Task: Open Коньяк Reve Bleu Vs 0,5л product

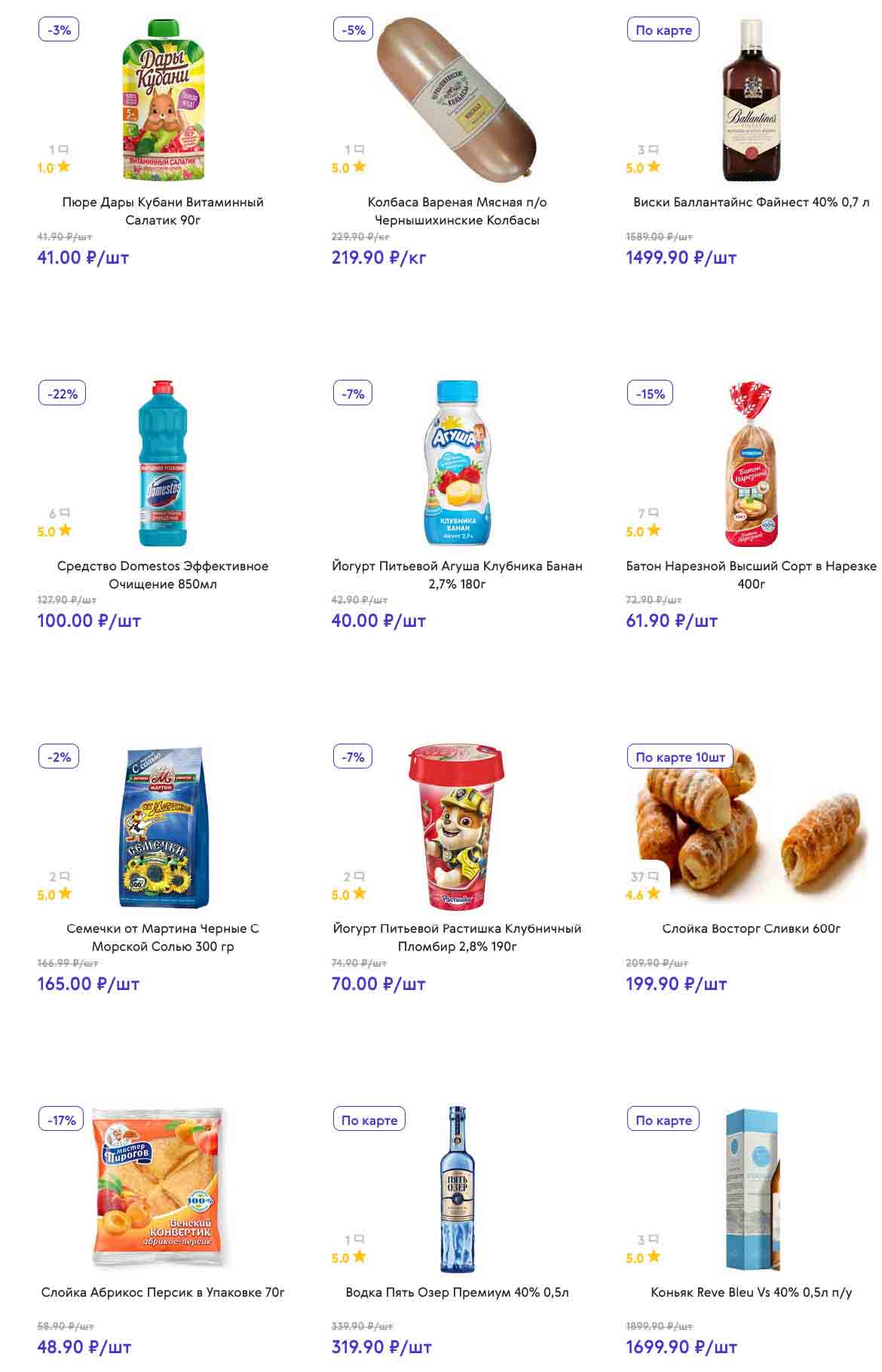Action: tap(751, 1292)
